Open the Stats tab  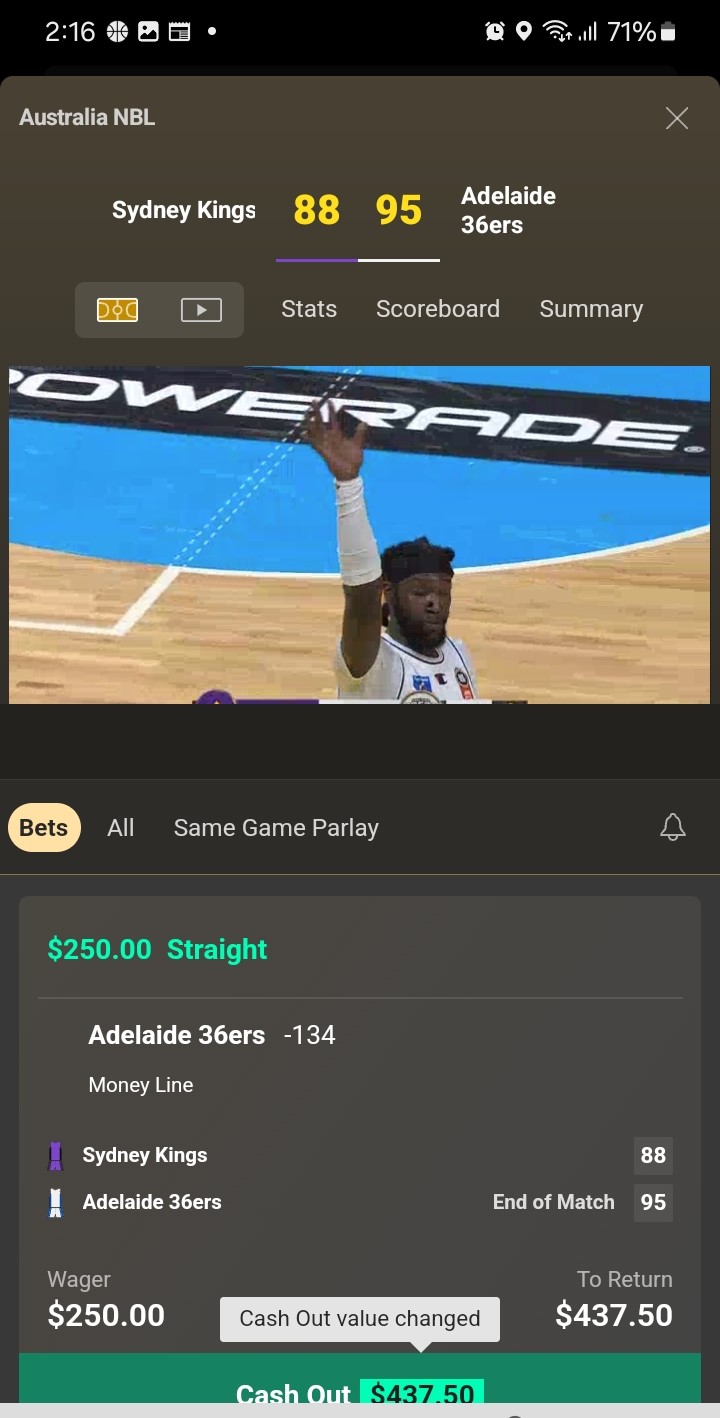pyautogui.click(x=309, y=309)
